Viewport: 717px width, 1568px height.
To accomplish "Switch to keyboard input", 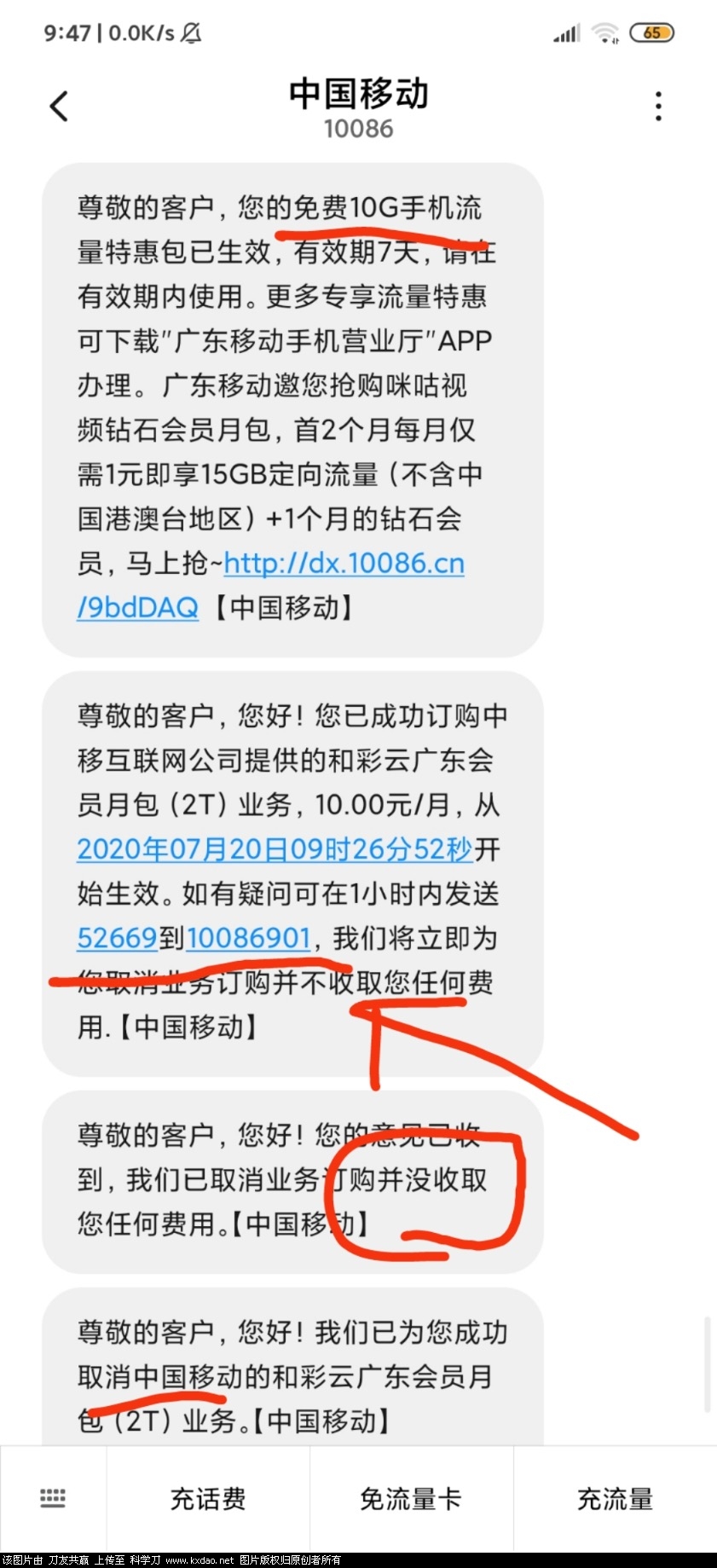I will [53, 1498].
